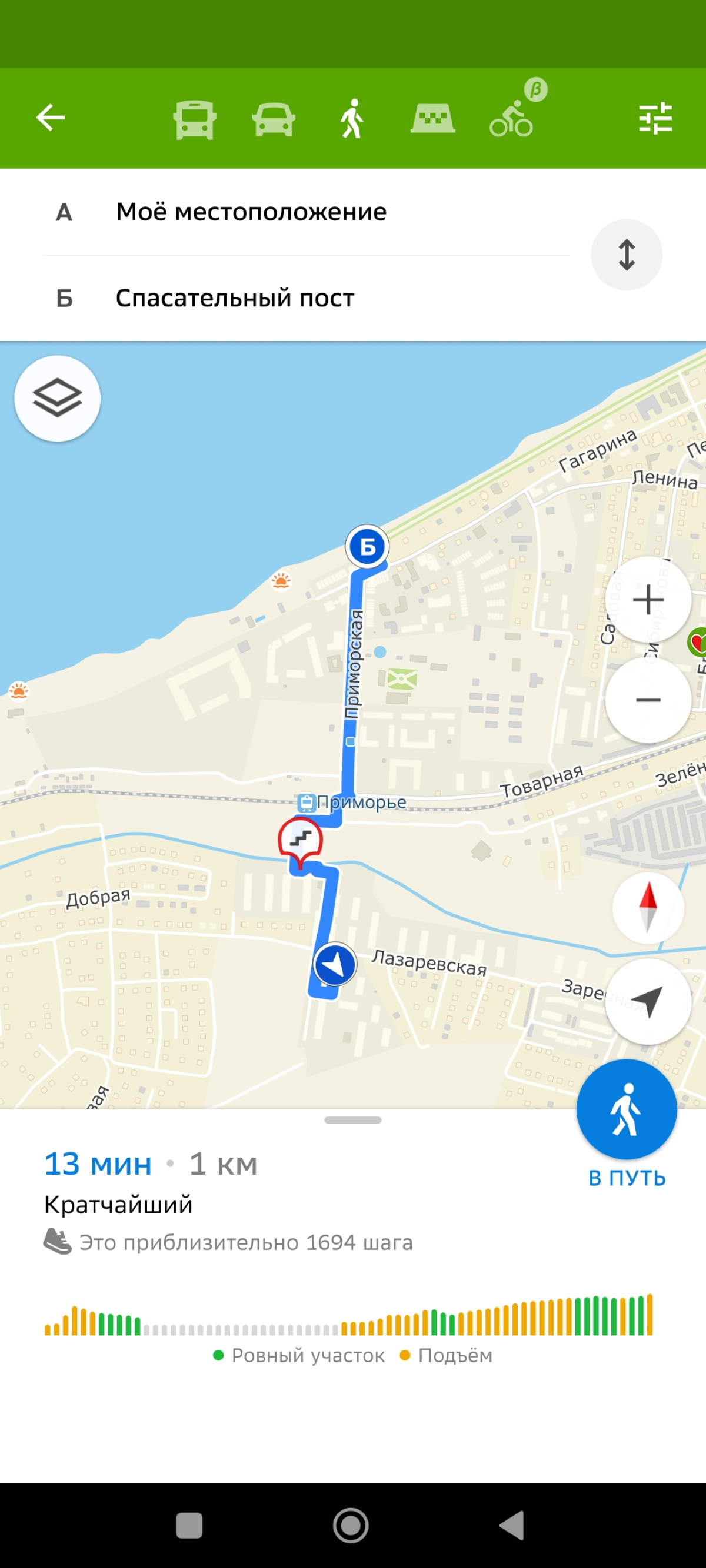Zoom in on the map
Image resolution: width=706 pixels, height=1568 pixels.
[648, 600]
